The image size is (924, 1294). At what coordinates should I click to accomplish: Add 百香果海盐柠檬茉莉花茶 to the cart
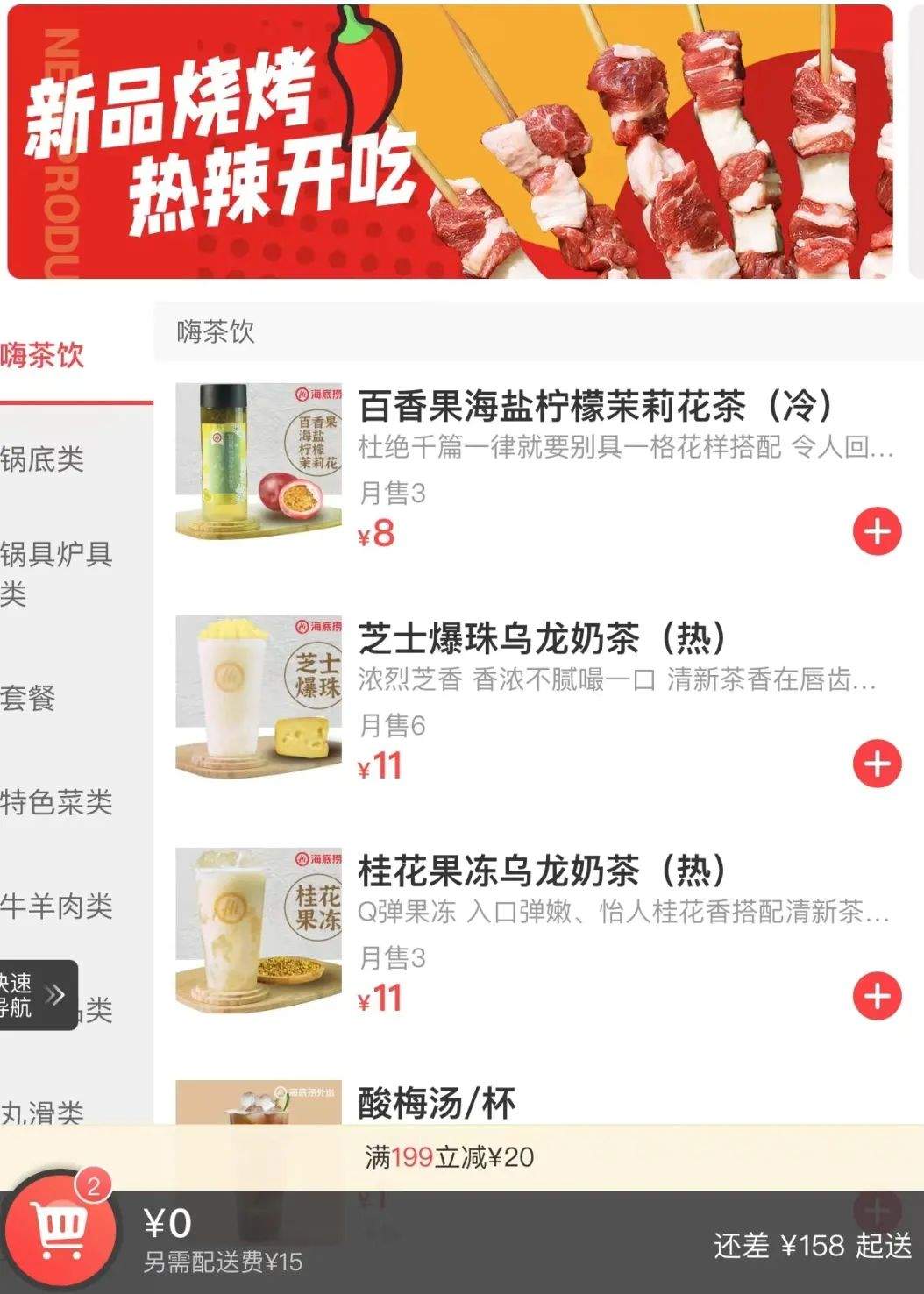coord(877,531)
